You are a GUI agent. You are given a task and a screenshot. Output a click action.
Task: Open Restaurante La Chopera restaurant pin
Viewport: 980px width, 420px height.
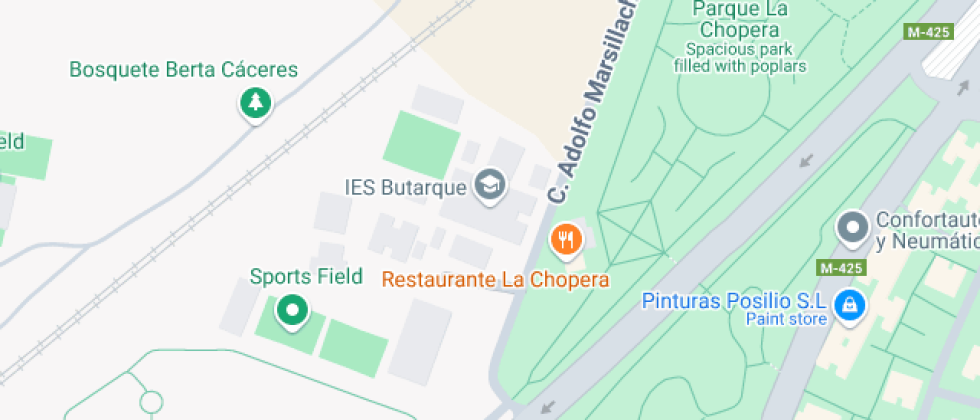click(566, 239)
